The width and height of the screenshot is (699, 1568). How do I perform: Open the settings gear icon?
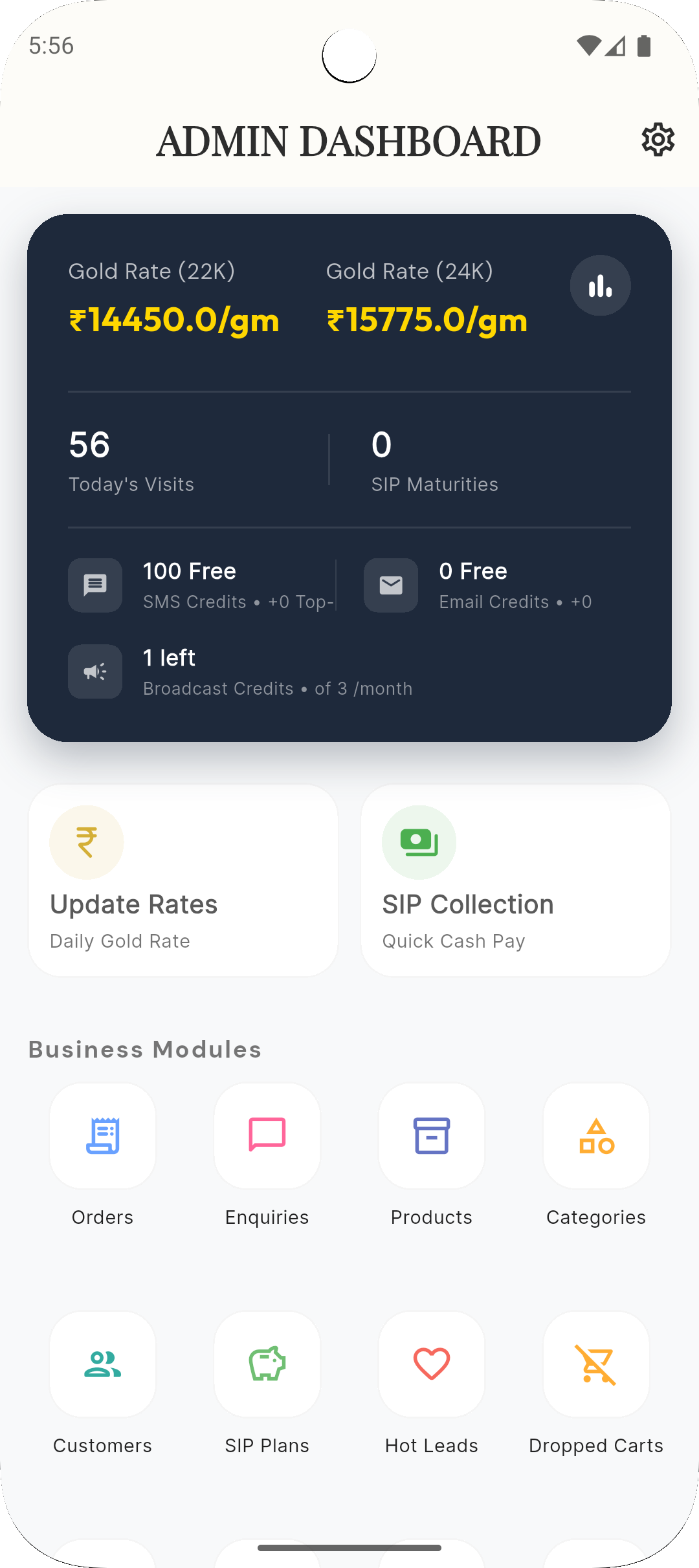point(658,140)
